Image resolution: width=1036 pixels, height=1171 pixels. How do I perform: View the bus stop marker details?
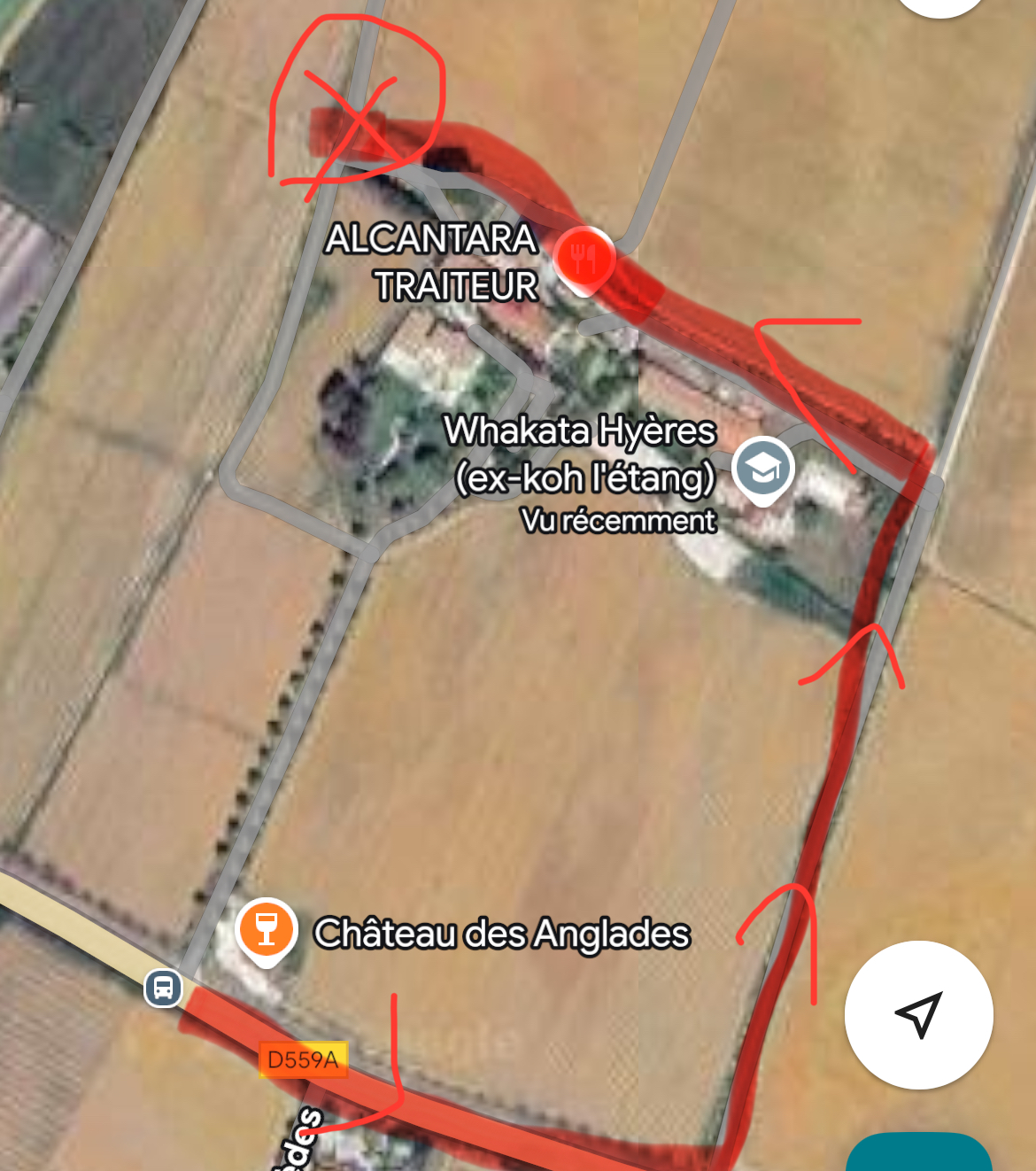164,987
